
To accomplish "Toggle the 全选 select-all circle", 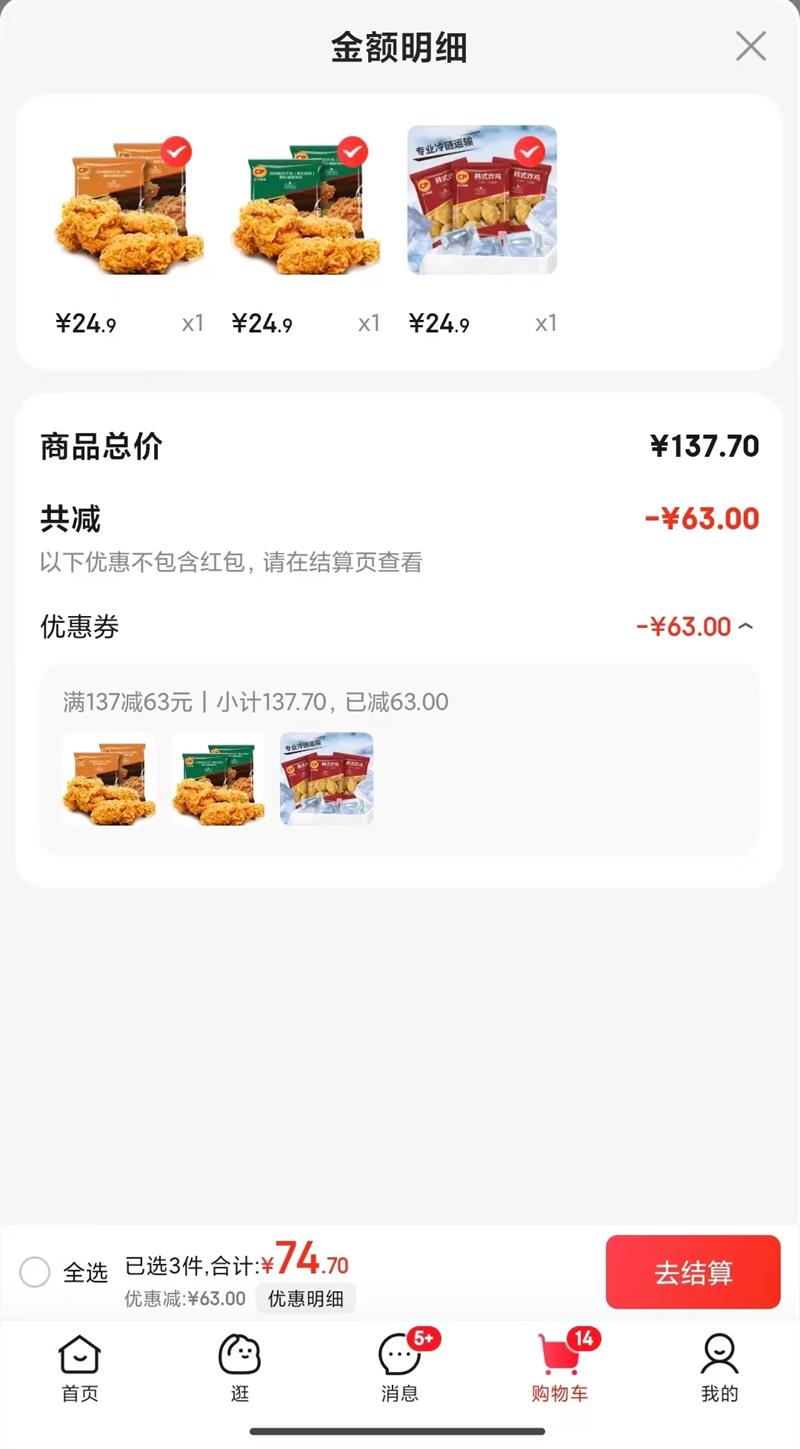I will point(35,1272).
